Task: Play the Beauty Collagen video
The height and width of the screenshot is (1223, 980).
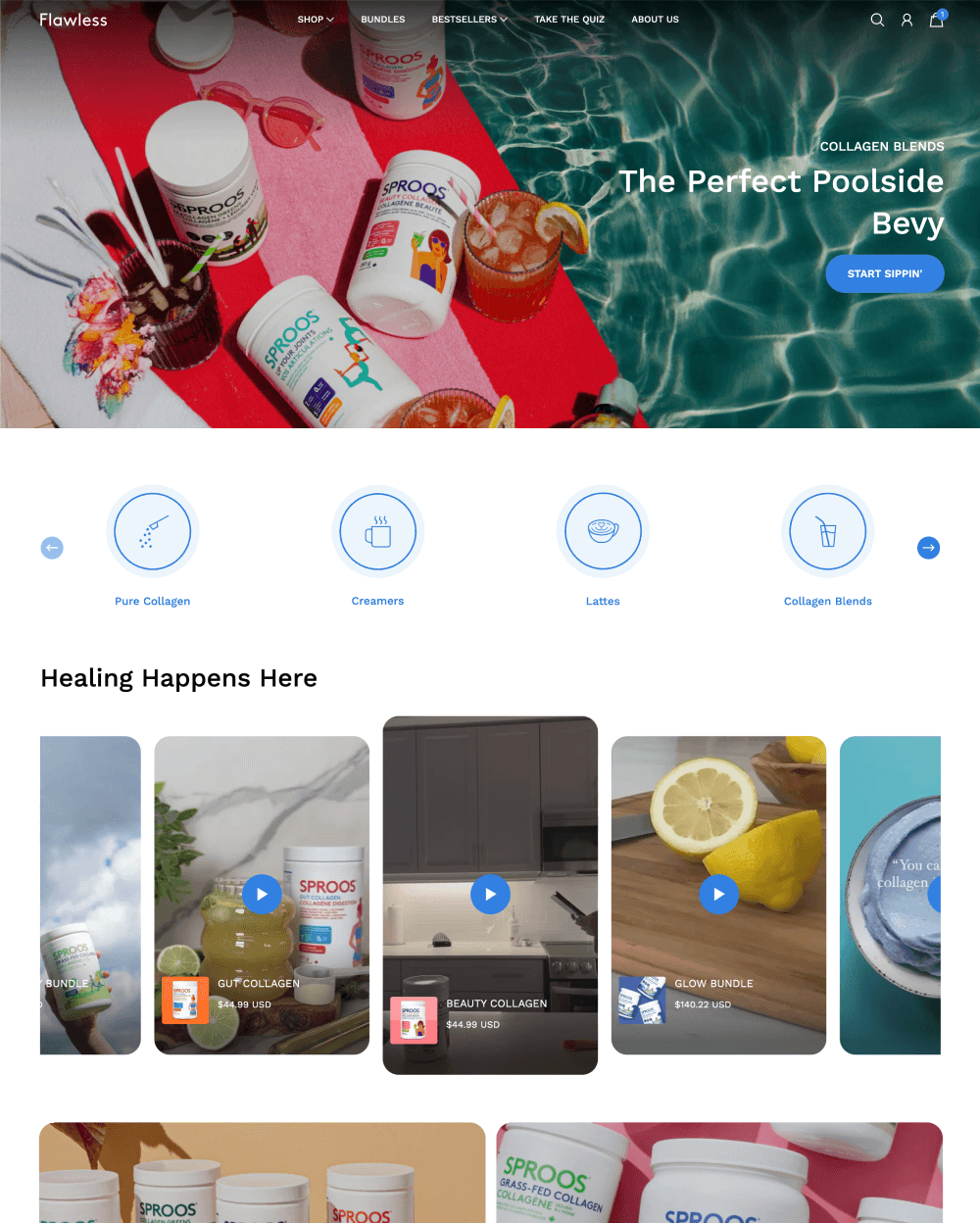Action: coord(490,894)
